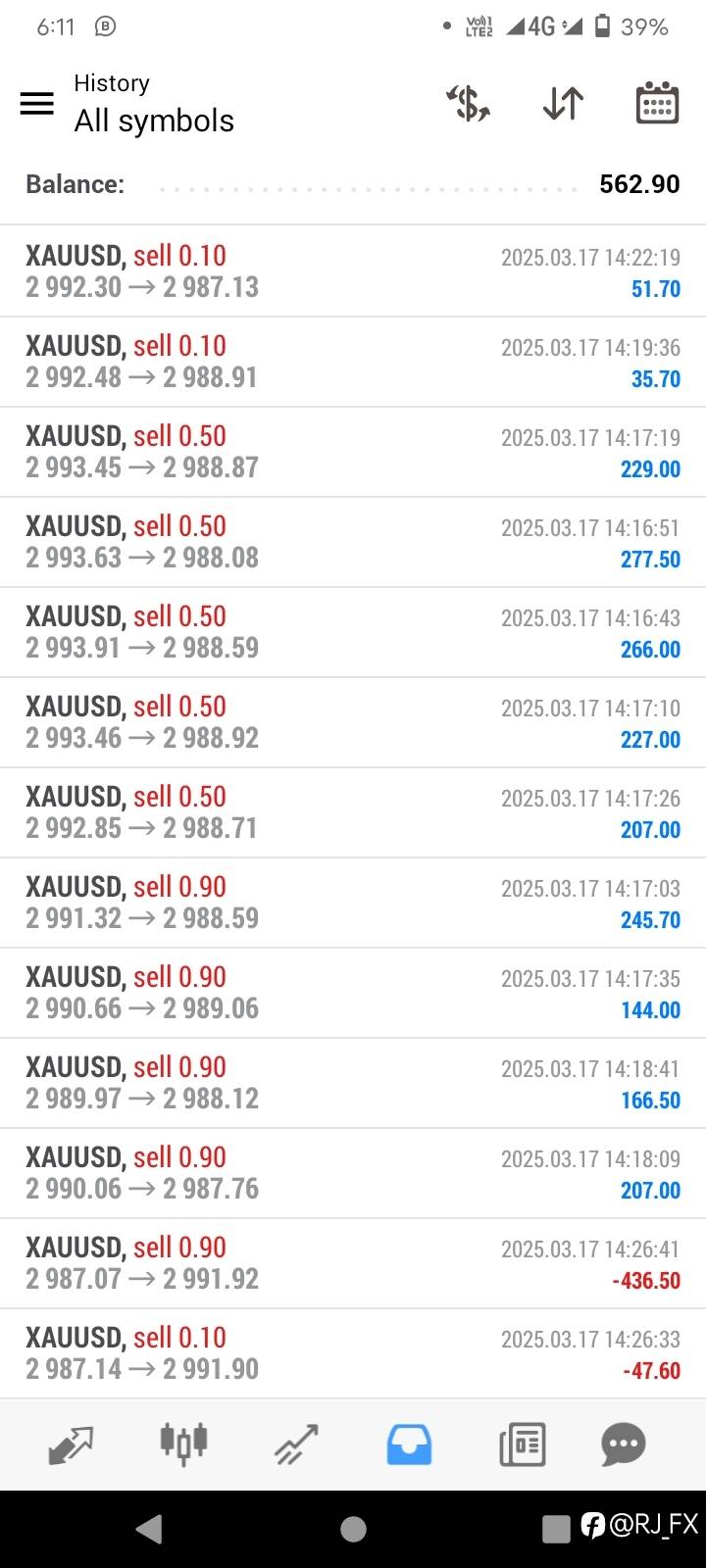Select the History inbox tab
Screen dimensions: 706x1568
409,1445
